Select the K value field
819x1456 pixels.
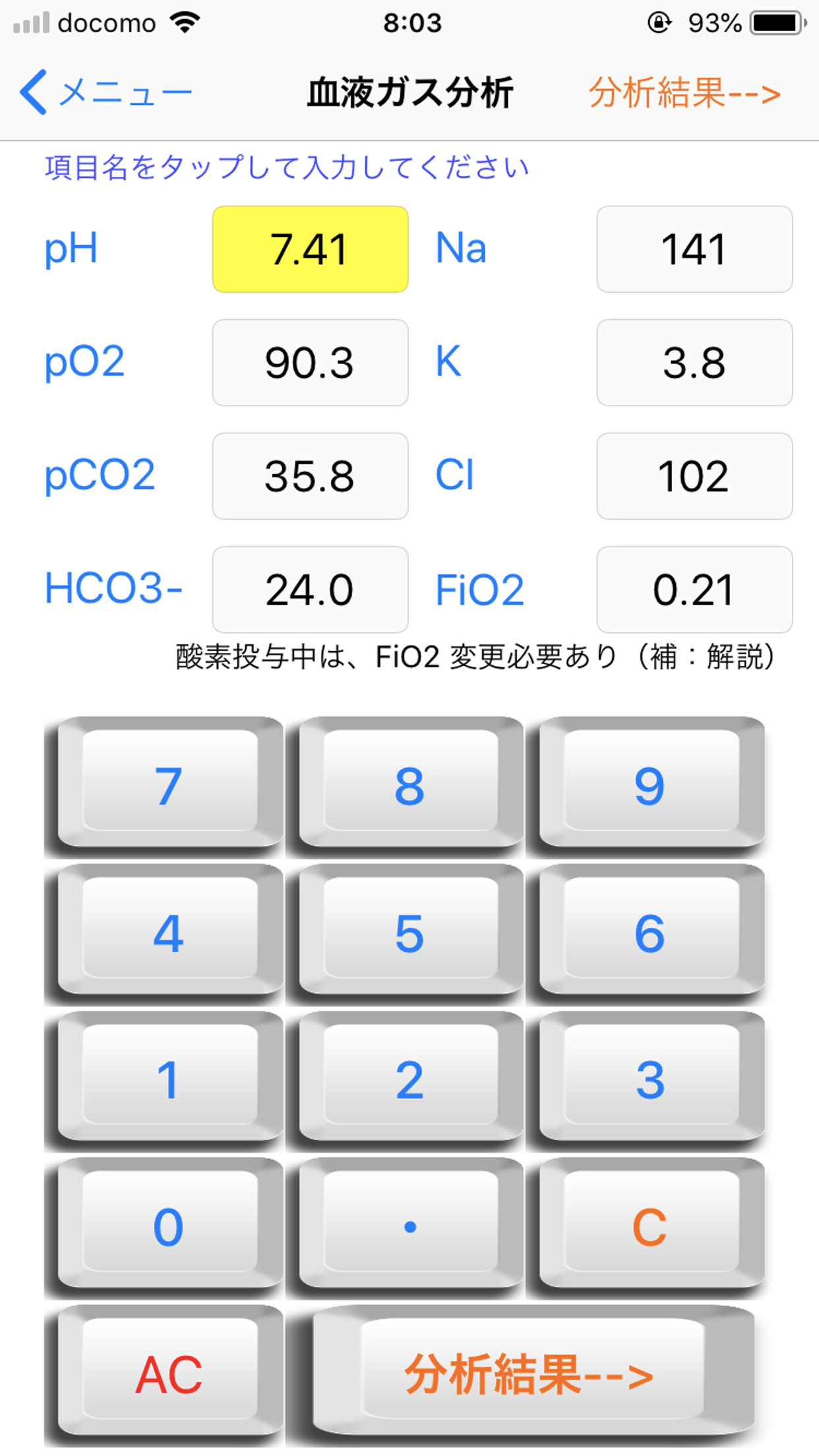point(694,363)
